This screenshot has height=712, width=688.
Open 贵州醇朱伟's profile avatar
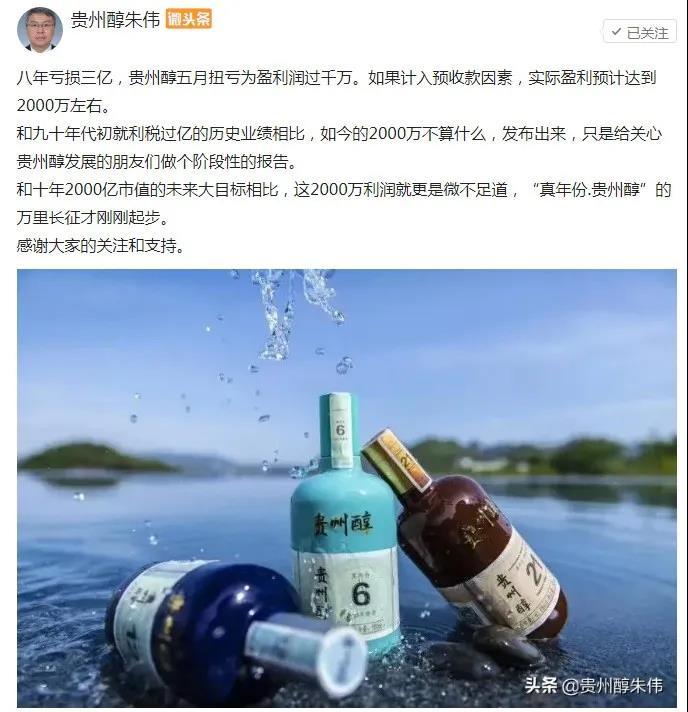[x=39, y=29]
